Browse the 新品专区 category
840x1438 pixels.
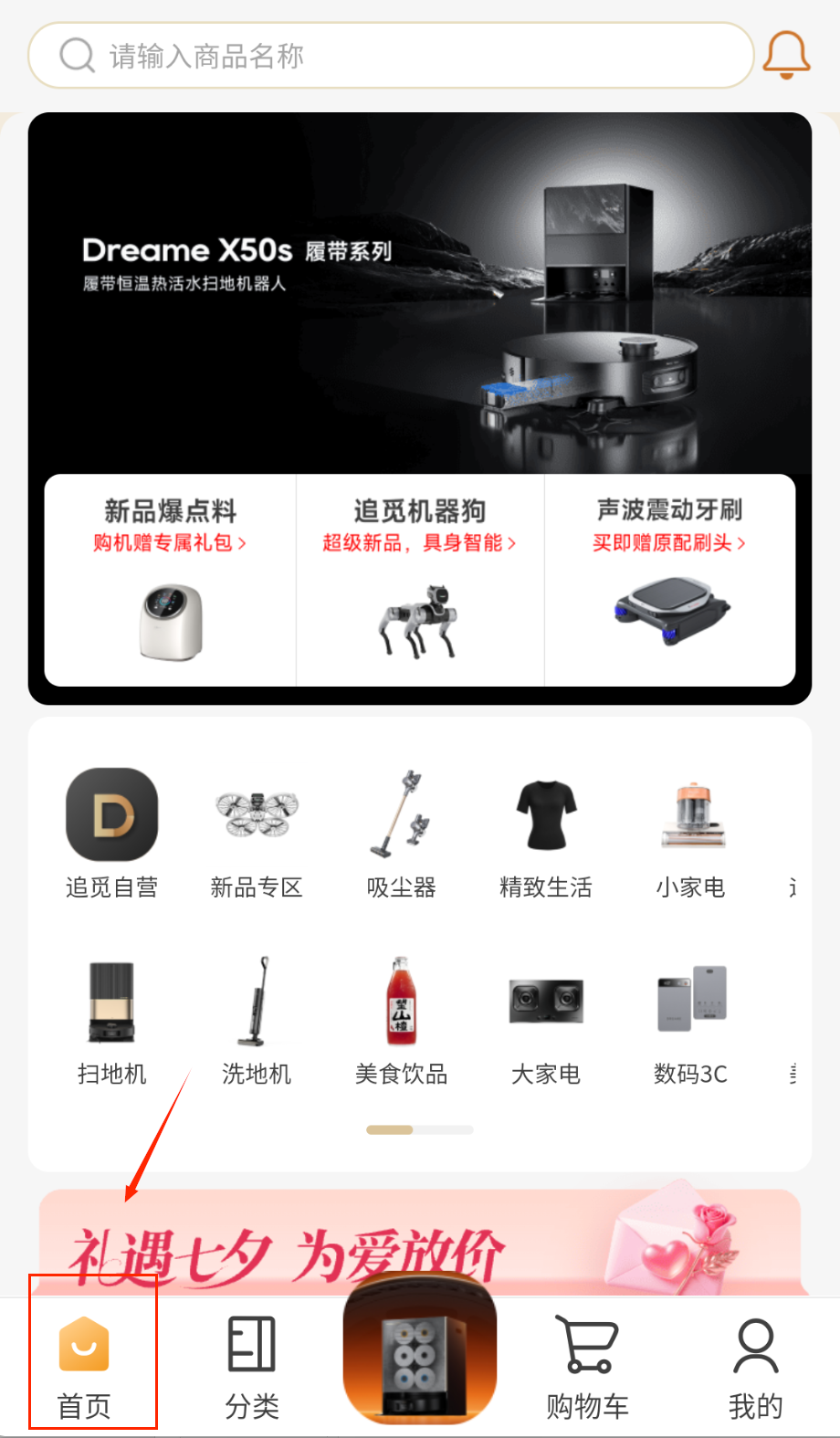pos(257,833)
